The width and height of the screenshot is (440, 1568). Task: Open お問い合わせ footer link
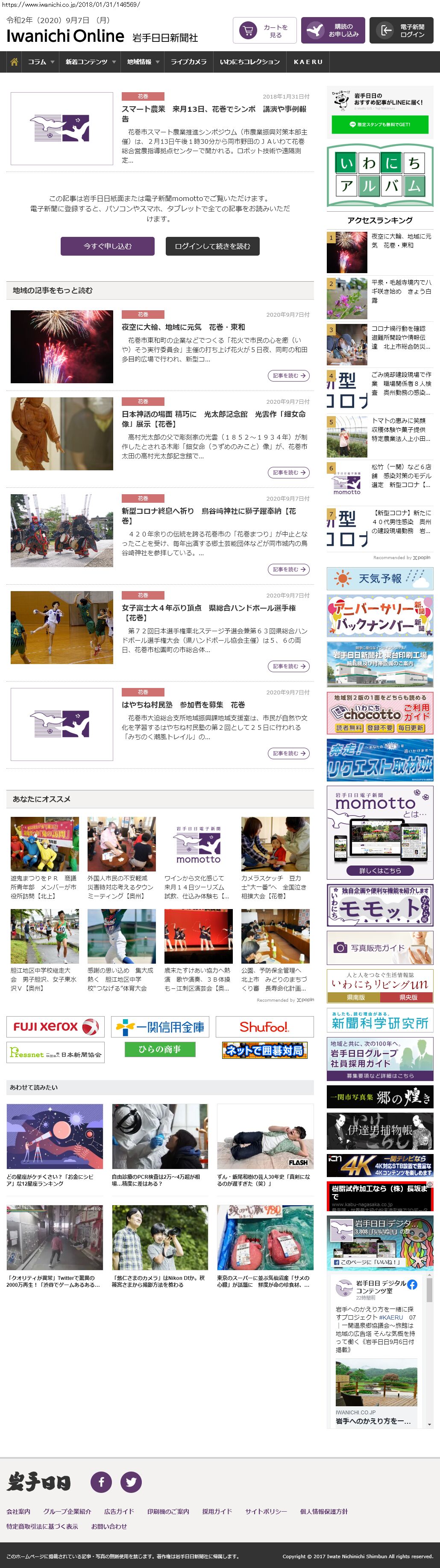coord(109,1526)
